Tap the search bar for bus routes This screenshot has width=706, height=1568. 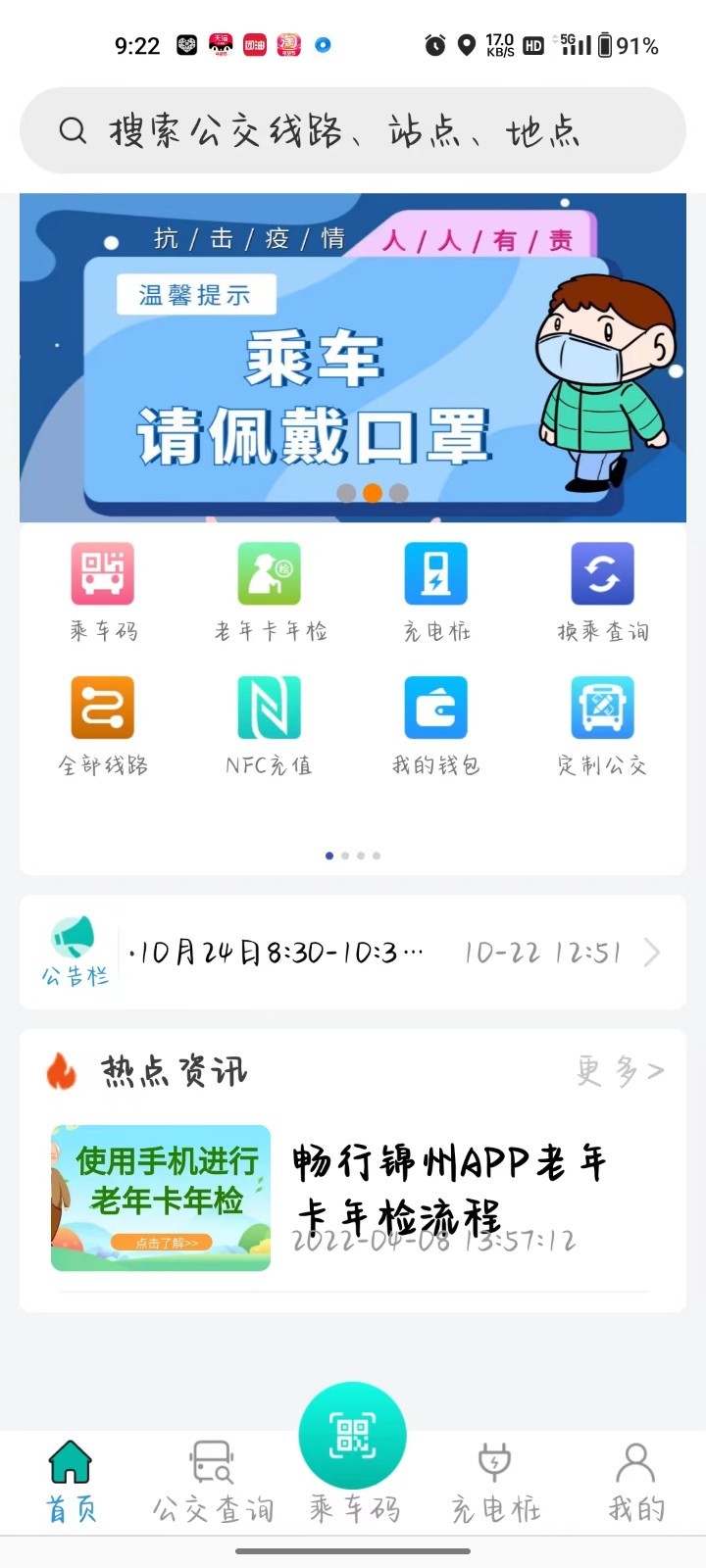click(353, 130)
